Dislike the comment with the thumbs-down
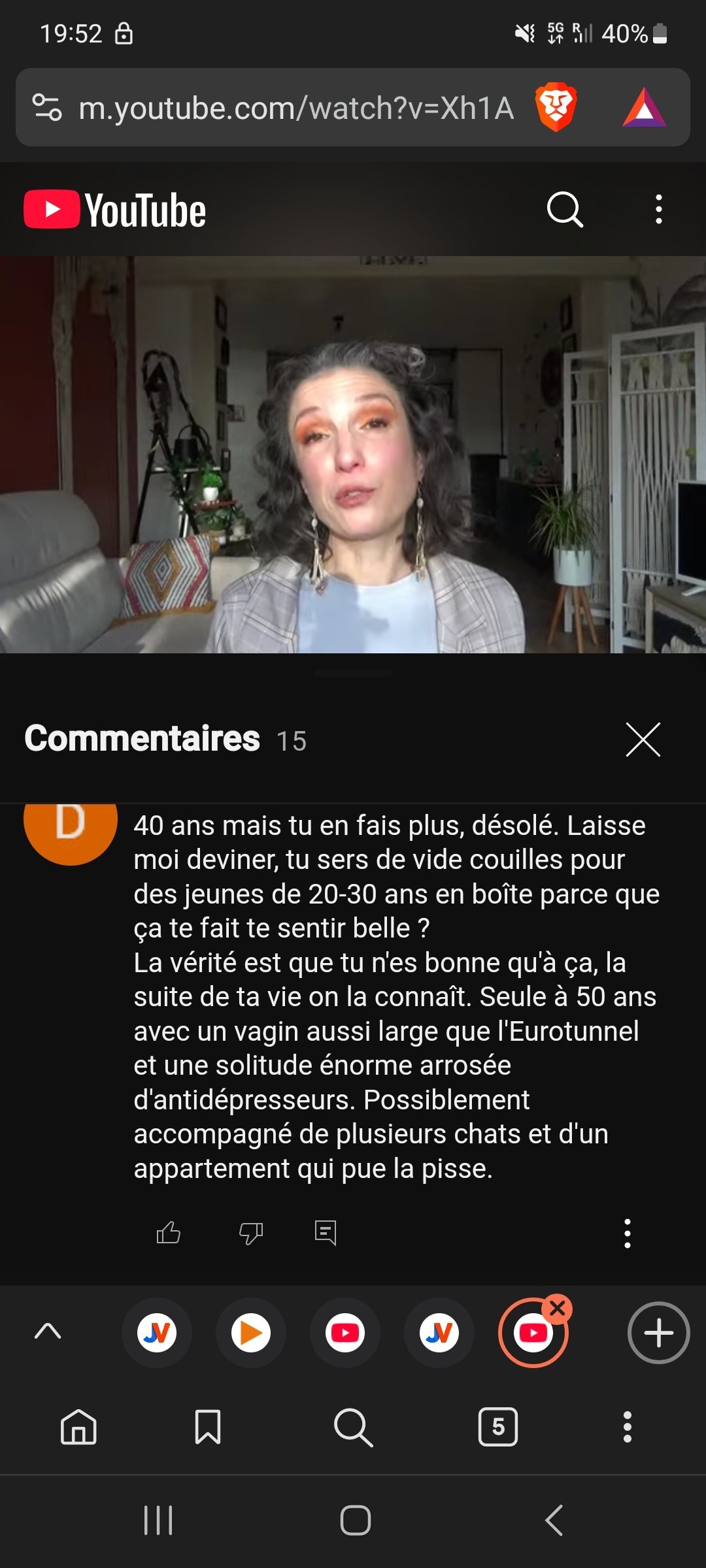706x1568 pixels. point(251,1233)
